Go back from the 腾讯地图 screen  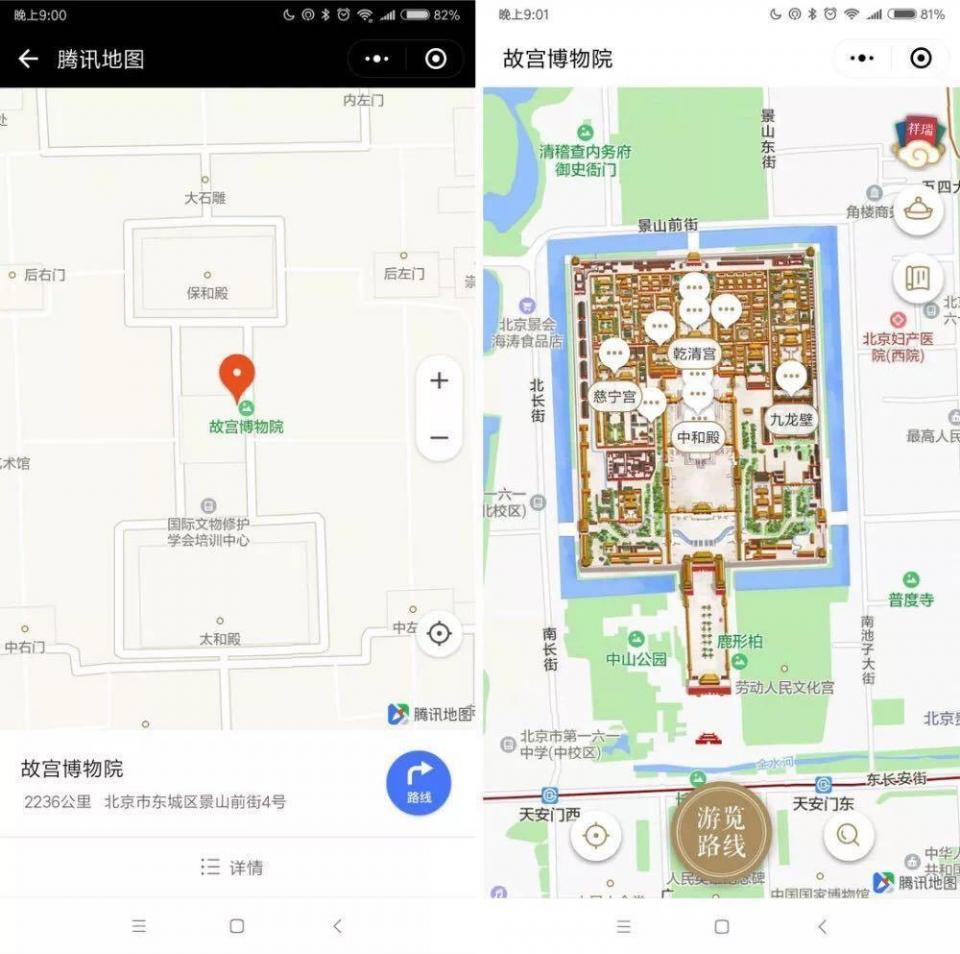click(28, 59)
